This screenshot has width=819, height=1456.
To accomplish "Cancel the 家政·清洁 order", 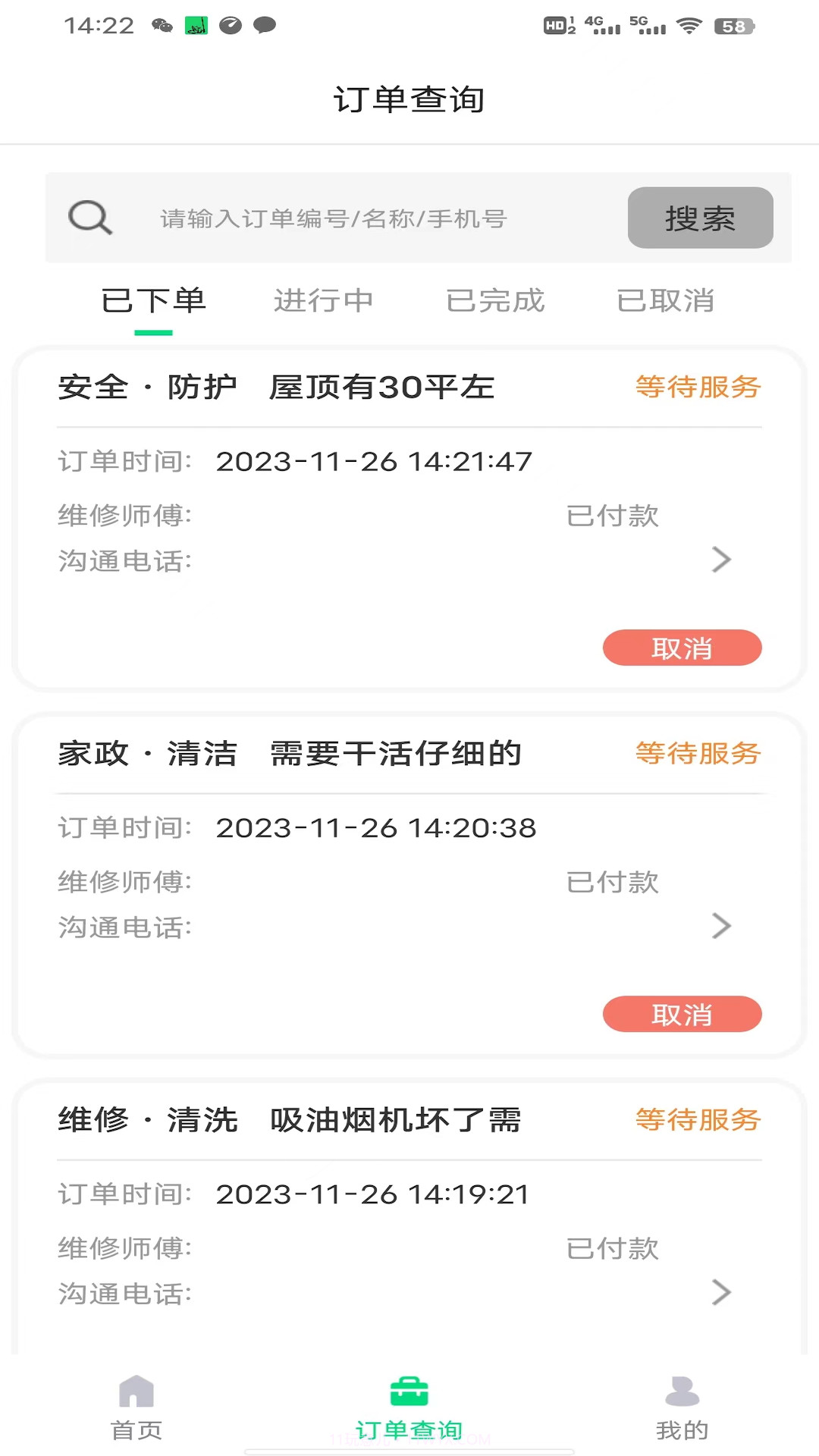I will pyautogui.click(x=682, y=1014).
